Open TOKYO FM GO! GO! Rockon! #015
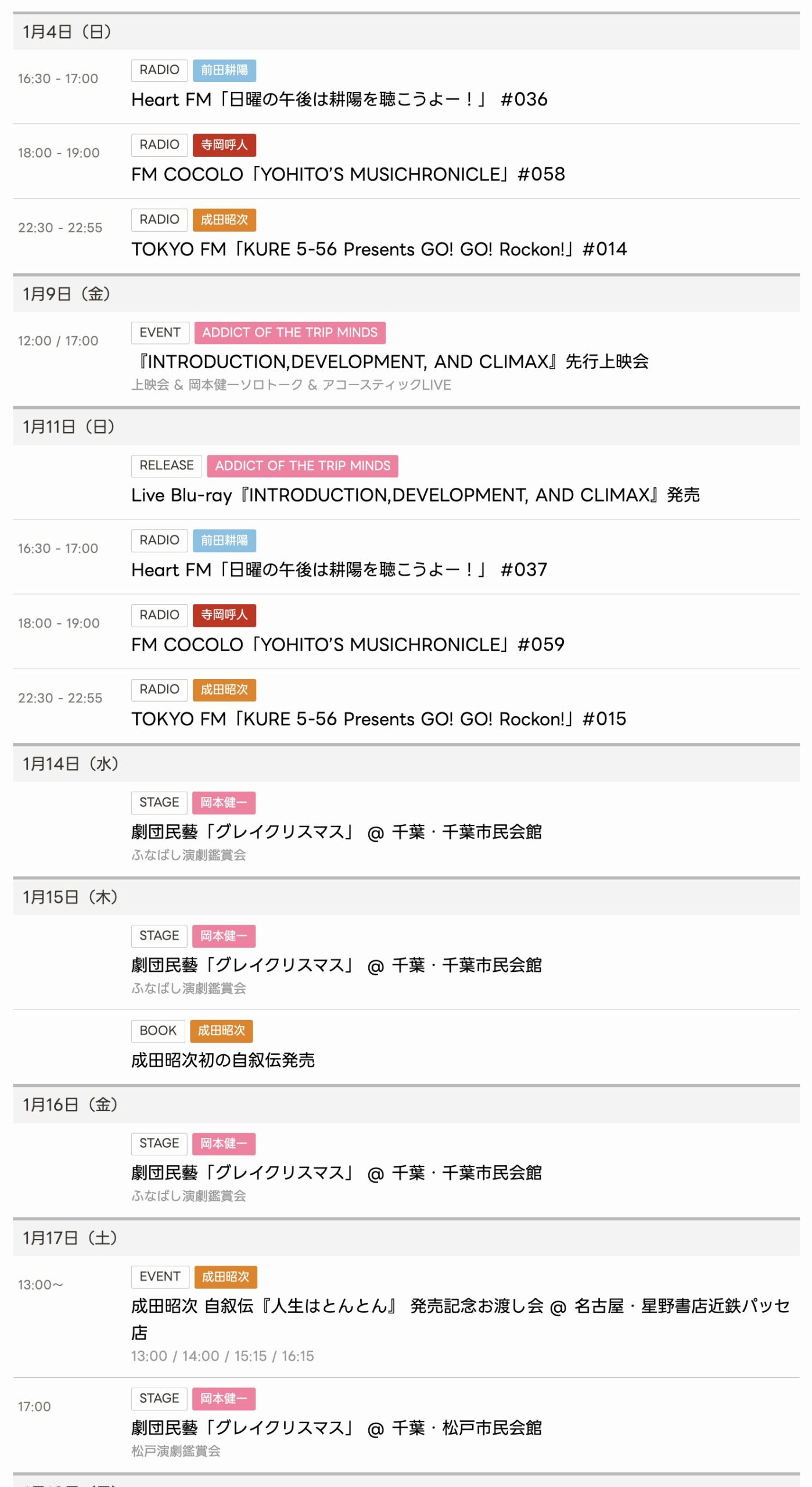This screenshot has height=1487, width=812. (379, 719)
